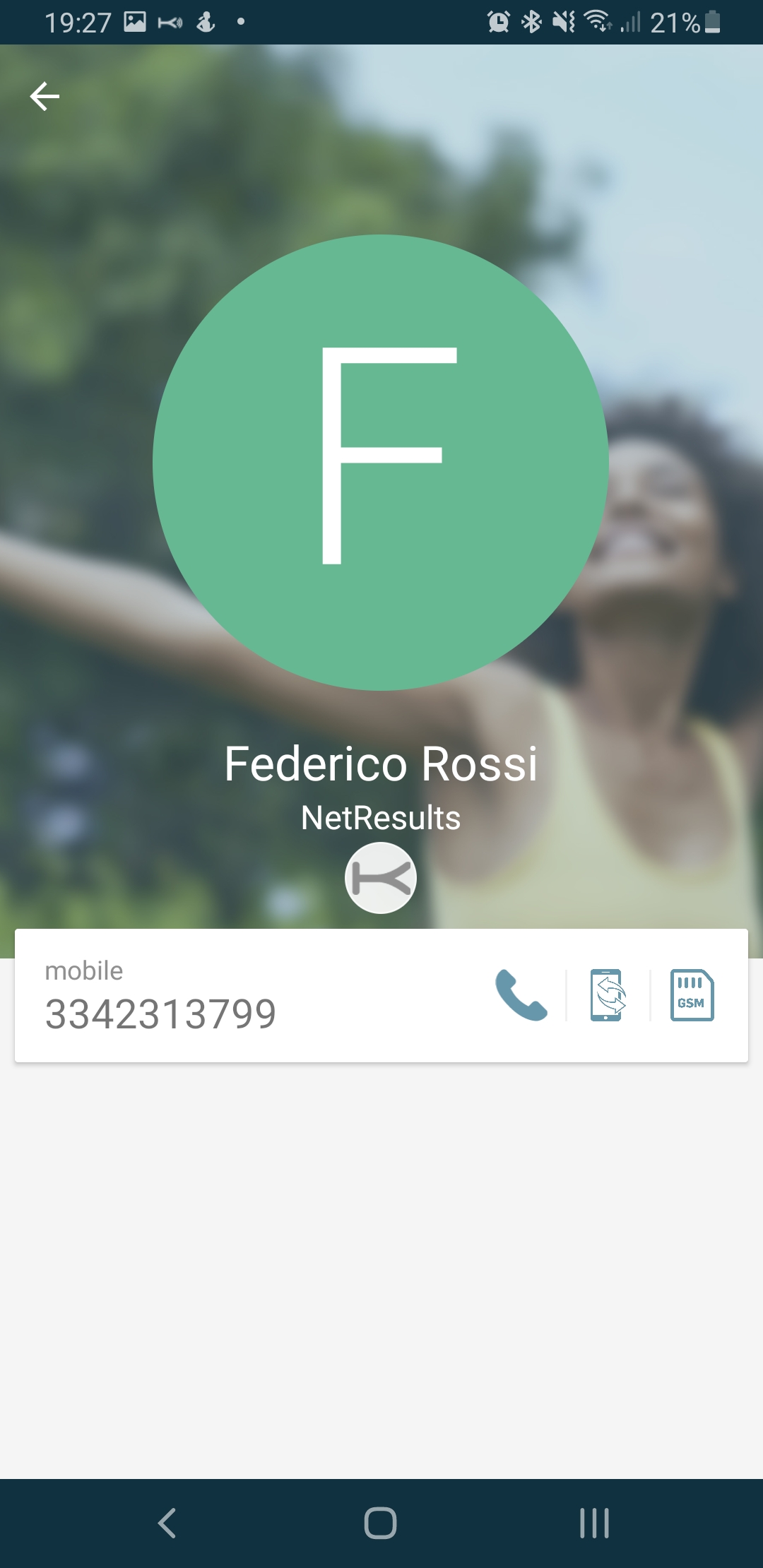Tap the system home button
The image size is (763, 1568).
381,1523
